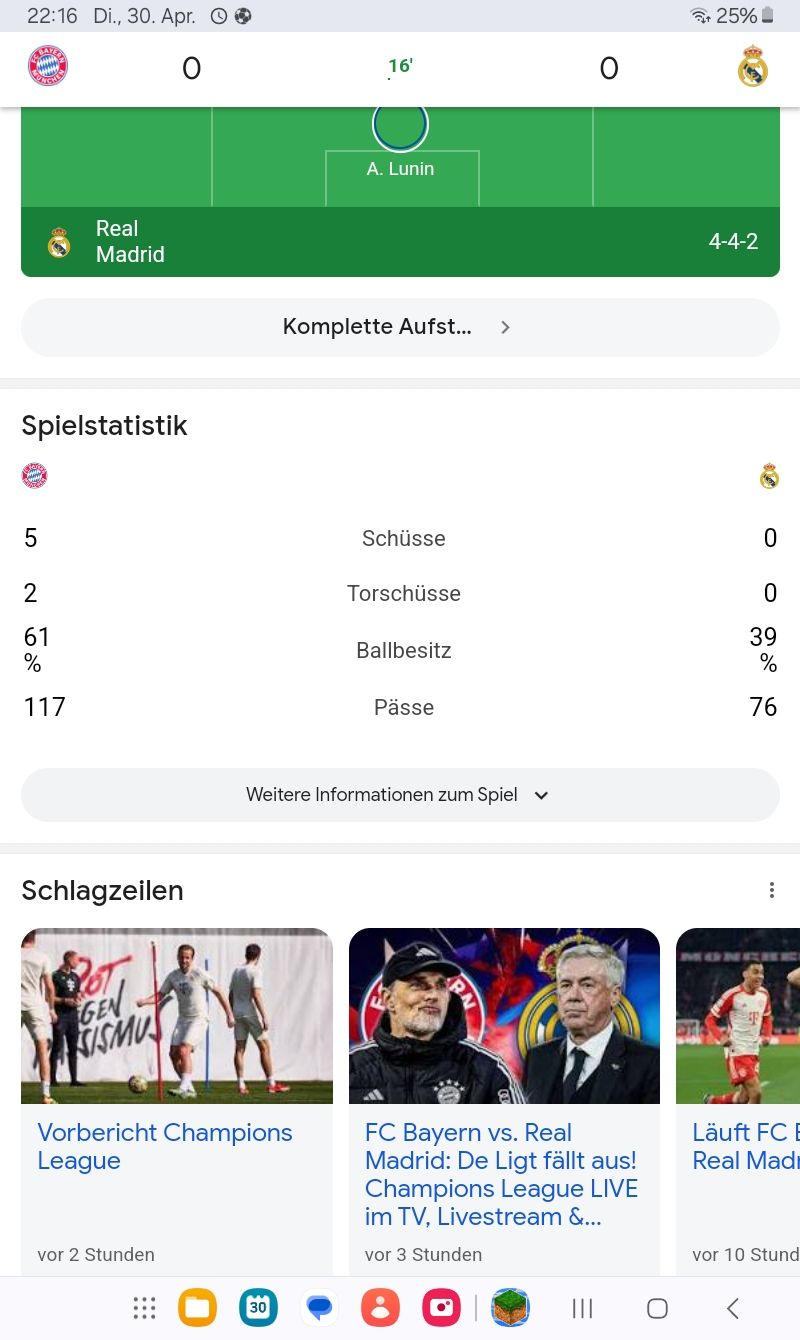Go back with the system back arrow
800x1340 pixels.
(732, 1308)
